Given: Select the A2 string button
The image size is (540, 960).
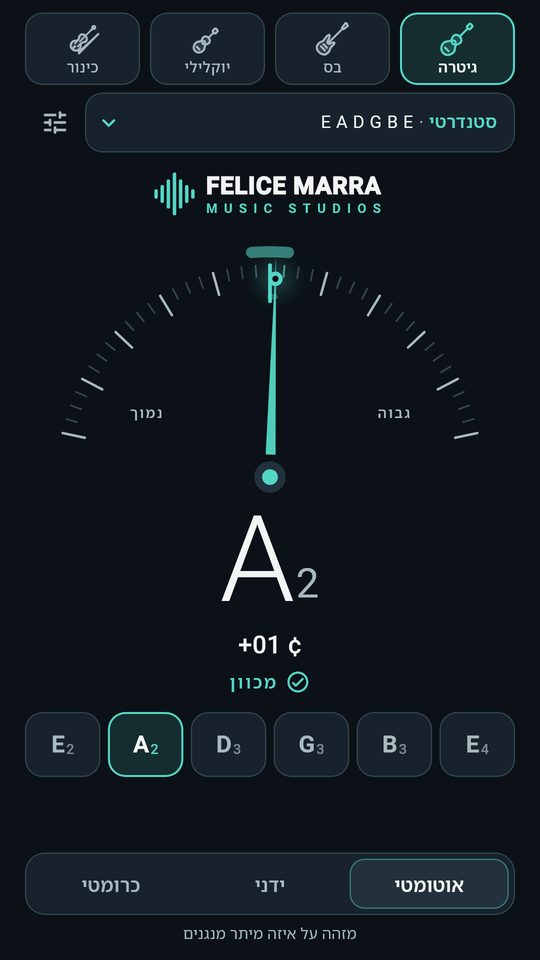Looking at the screenshot, I should (x=146, y=744).
